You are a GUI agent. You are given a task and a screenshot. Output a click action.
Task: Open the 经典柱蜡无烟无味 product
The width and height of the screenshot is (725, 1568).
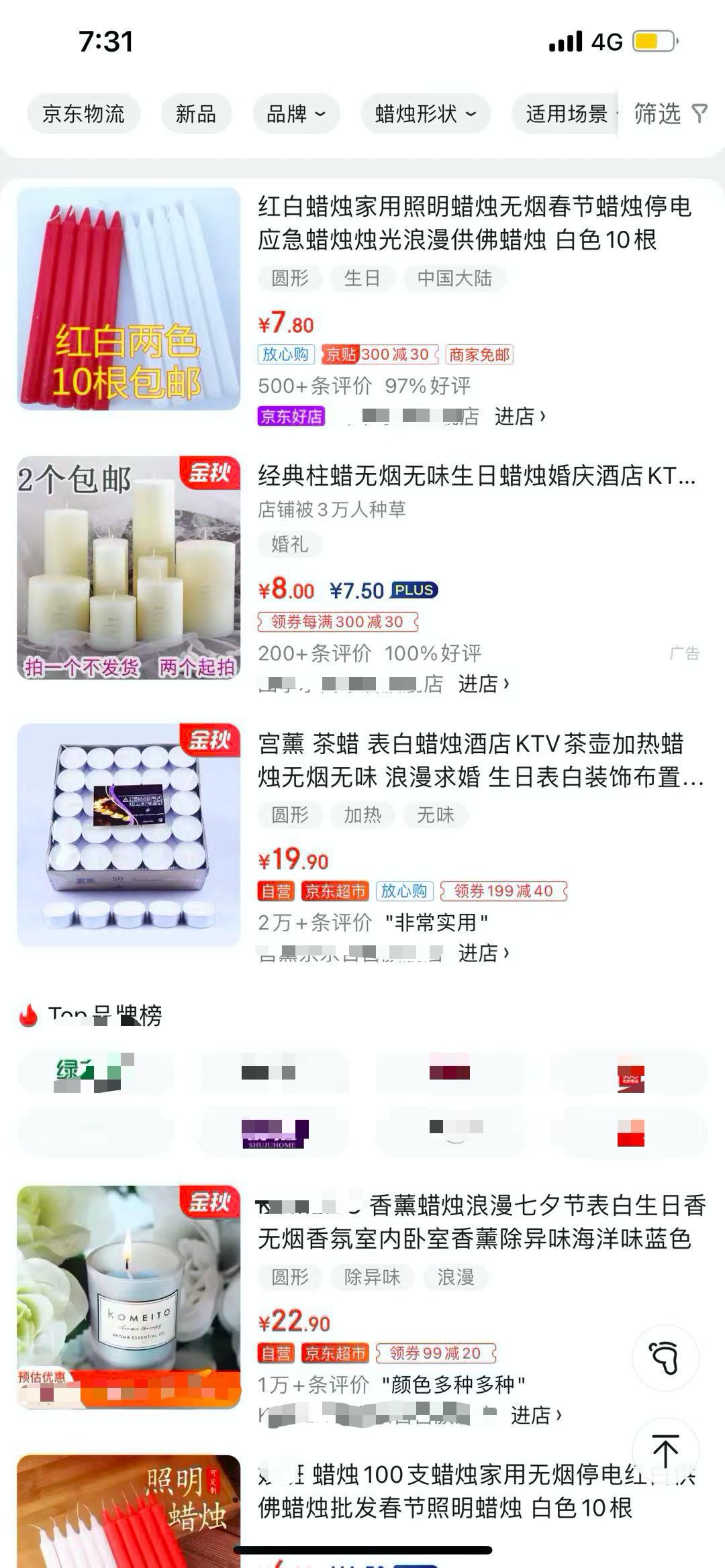477,476
